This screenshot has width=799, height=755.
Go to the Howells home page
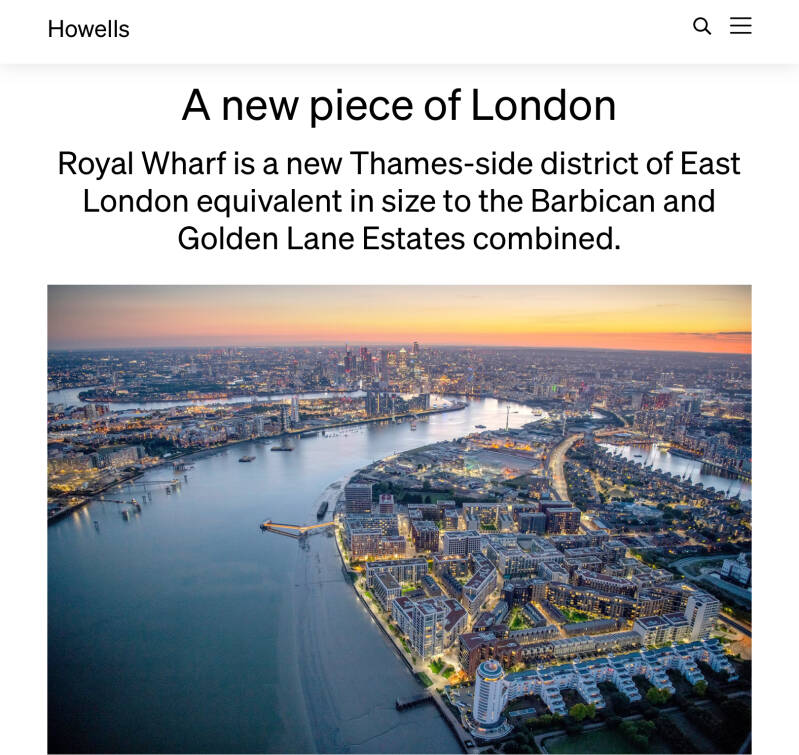(x=89, y=29)
